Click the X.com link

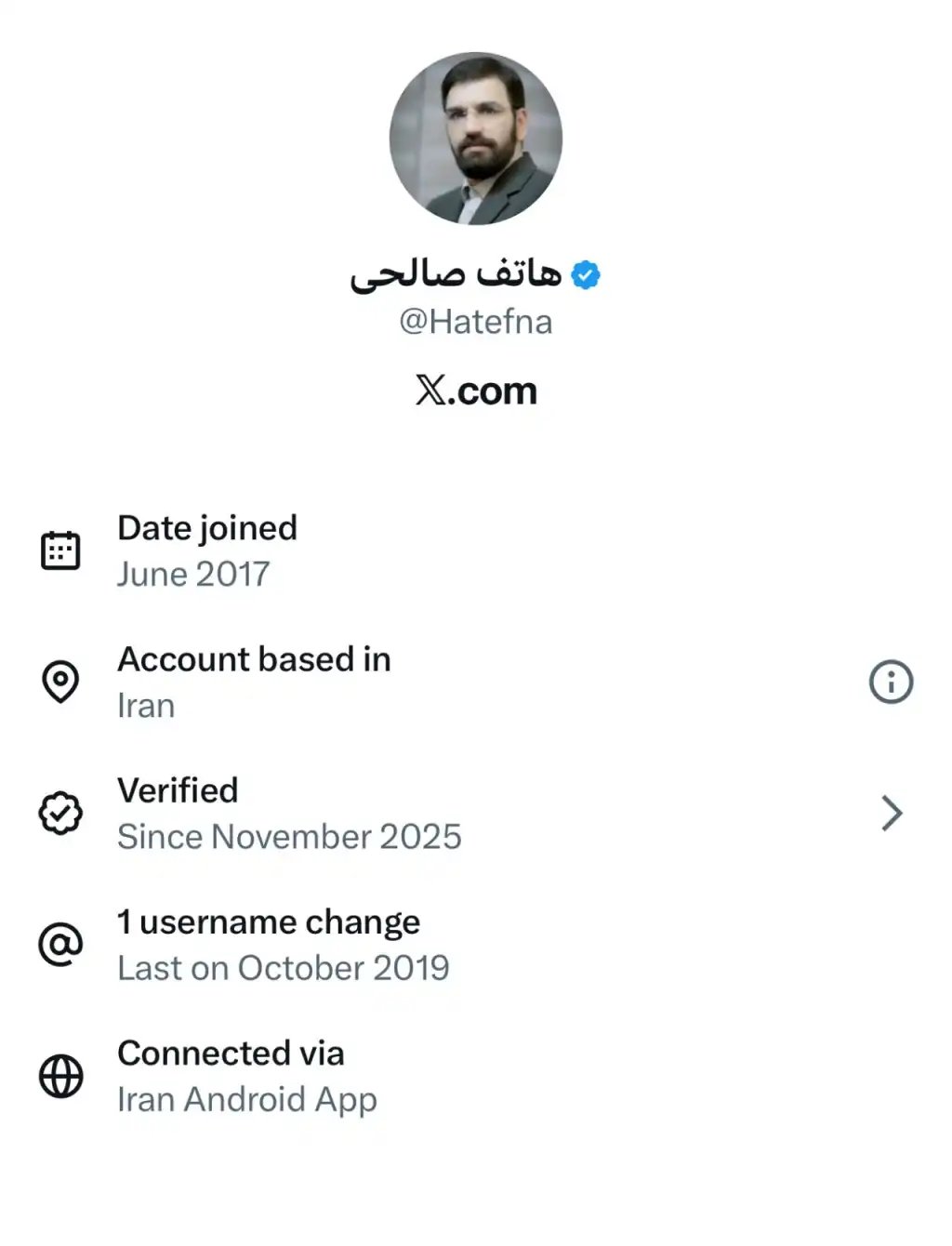[475, 391]
